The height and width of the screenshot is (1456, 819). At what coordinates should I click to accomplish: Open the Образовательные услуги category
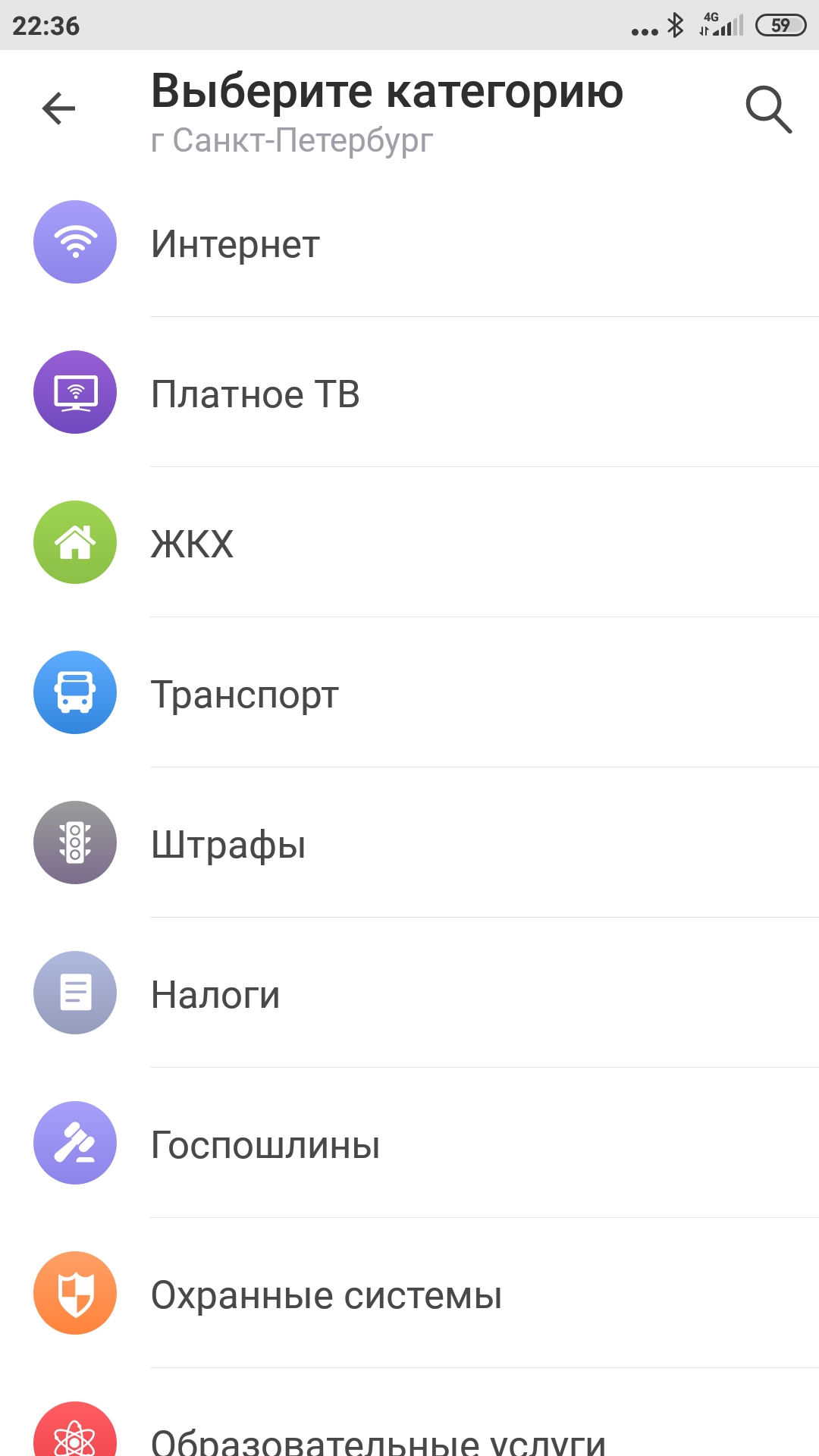point(409,1413)
